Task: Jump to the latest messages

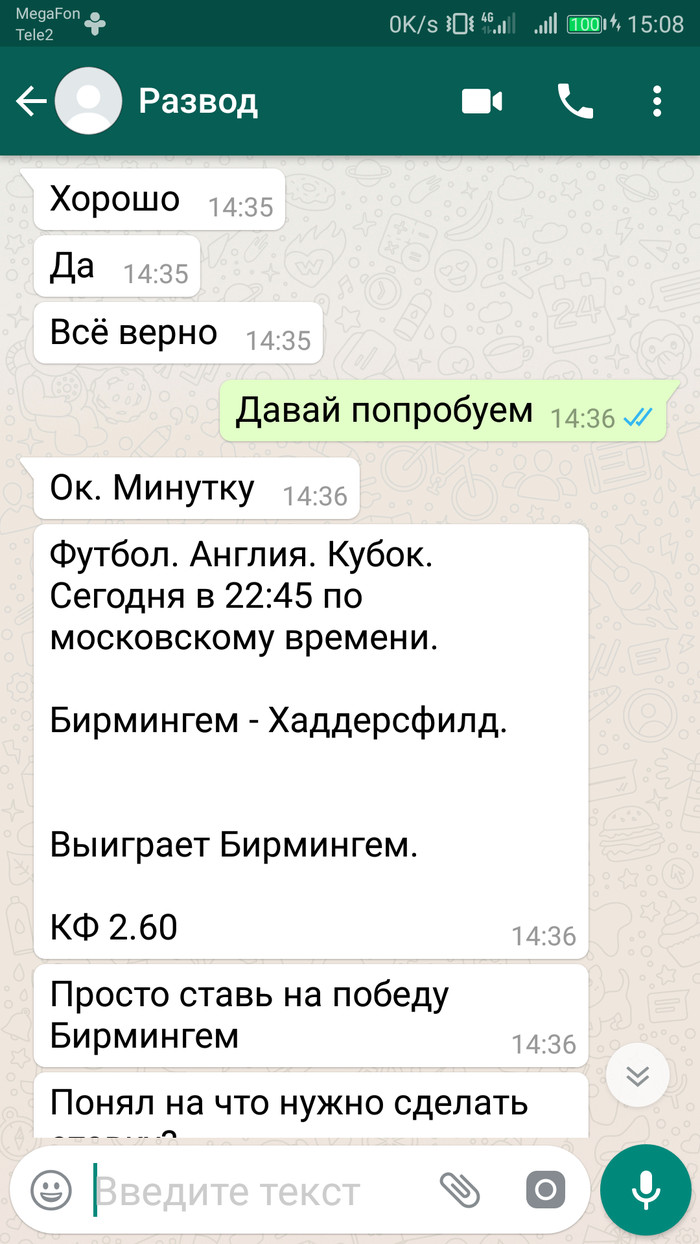Action: pyautogui.click(x=637, y=1075)
